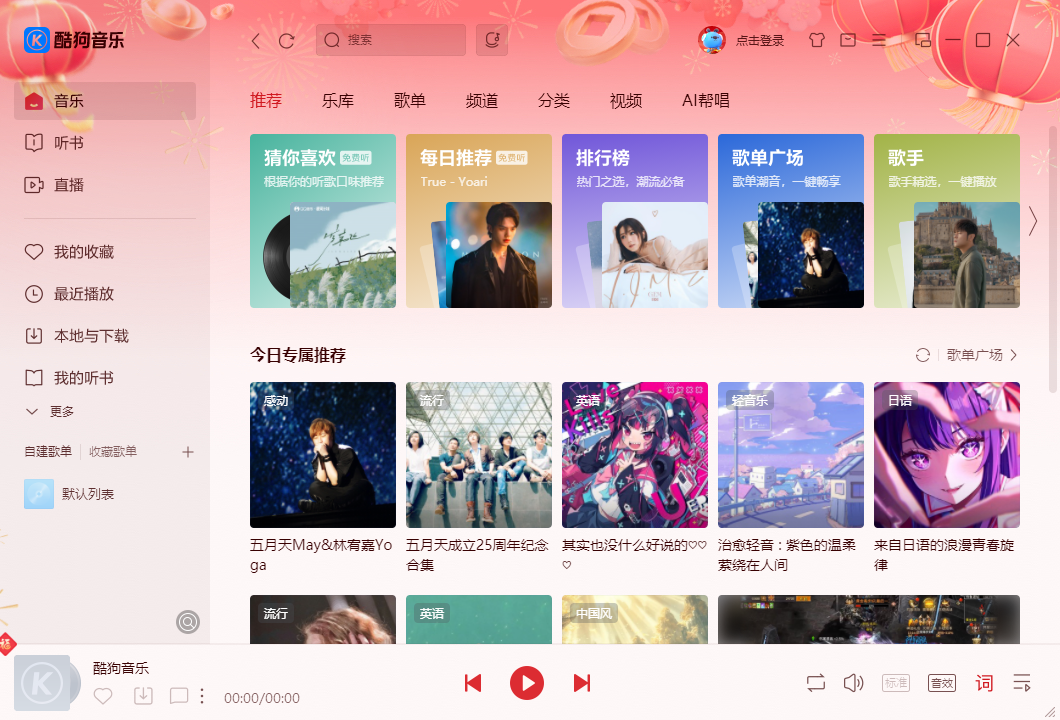Switch to the 乐库 tab
This screenshot has height=720, width=1060.
(x=338, y=100)
